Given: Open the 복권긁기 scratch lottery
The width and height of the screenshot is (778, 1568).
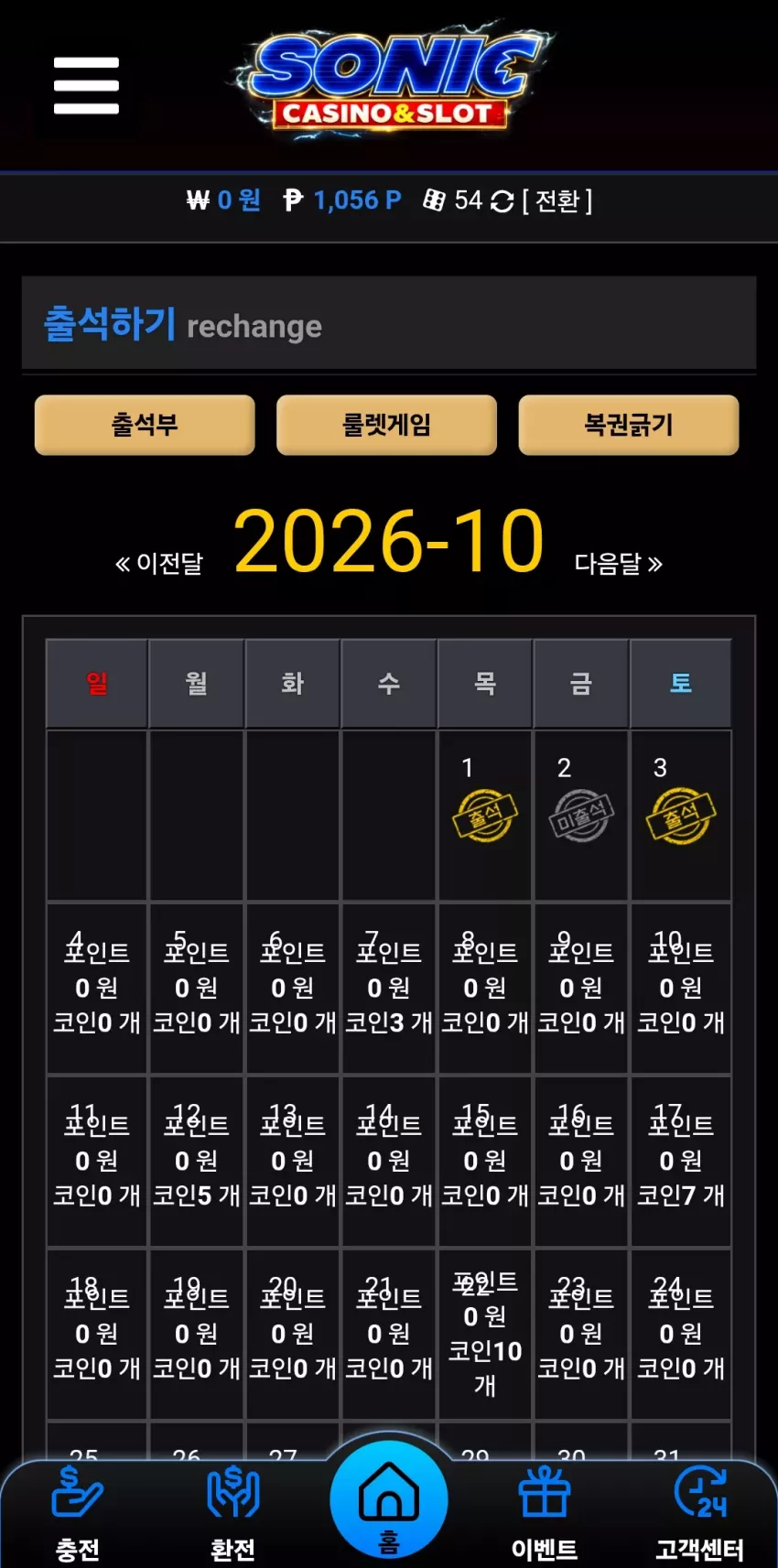Looking at the screenshot, I should [x=629, y=425].
